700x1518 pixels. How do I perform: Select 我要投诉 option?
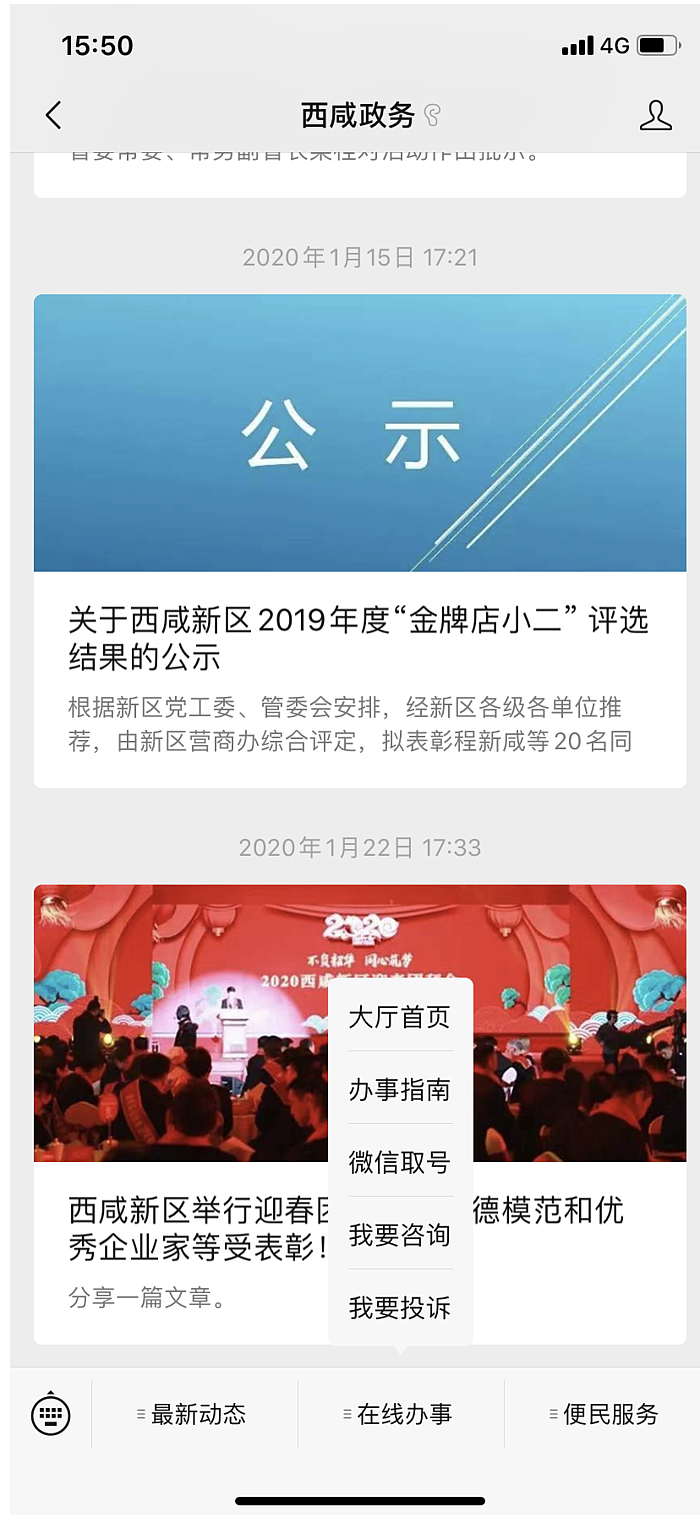[x=400, y=1307]
